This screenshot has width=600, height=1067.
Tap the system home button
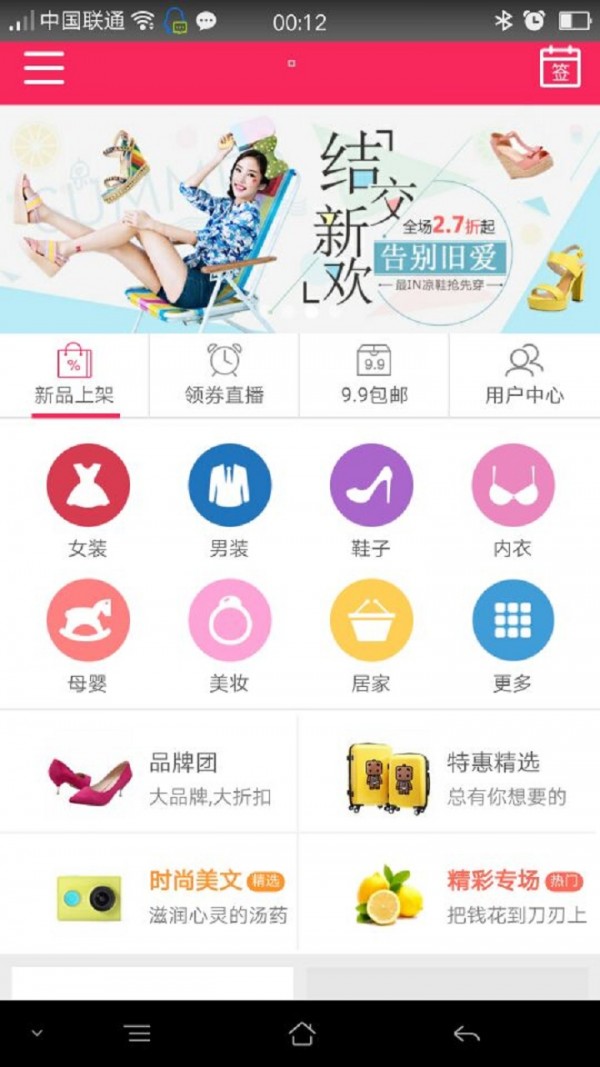point(301,1033)
